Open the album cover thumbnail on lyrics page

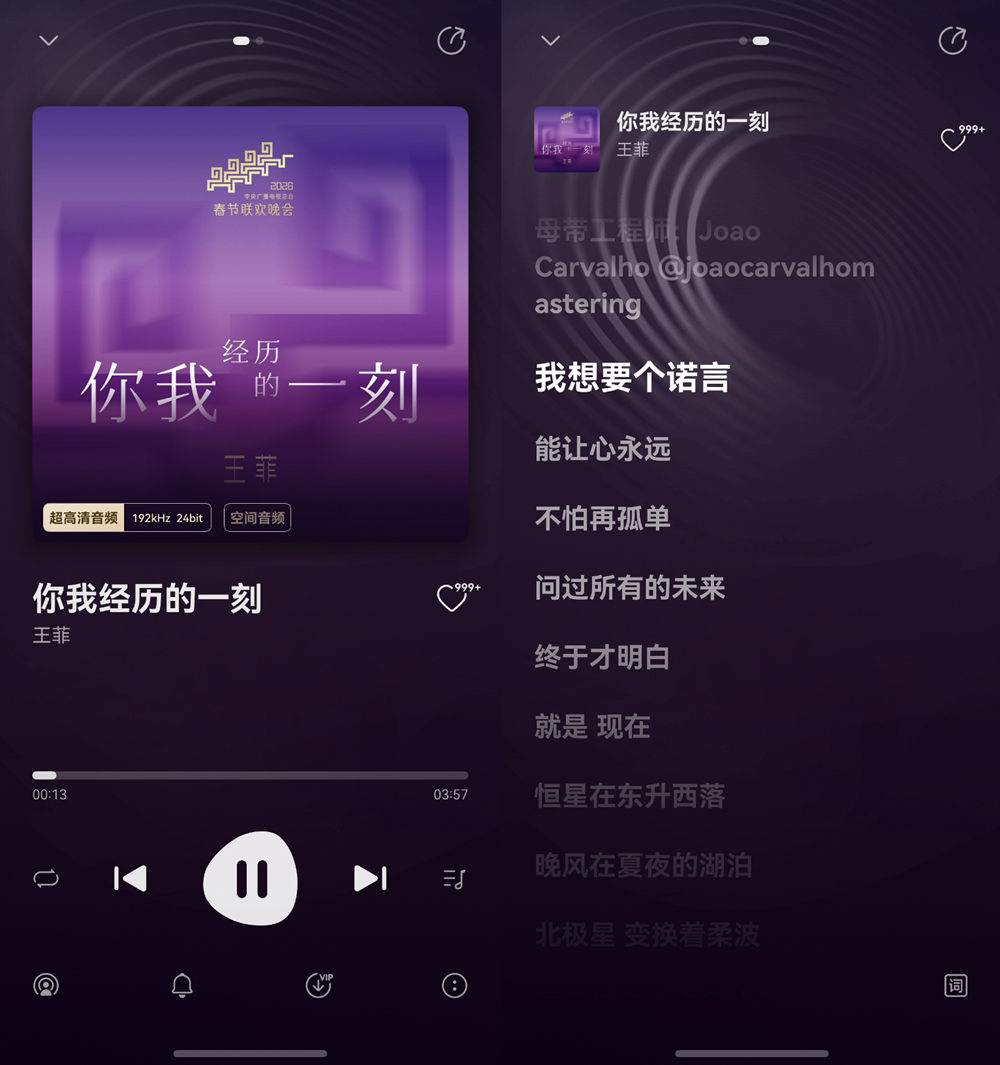coord(567,140)
